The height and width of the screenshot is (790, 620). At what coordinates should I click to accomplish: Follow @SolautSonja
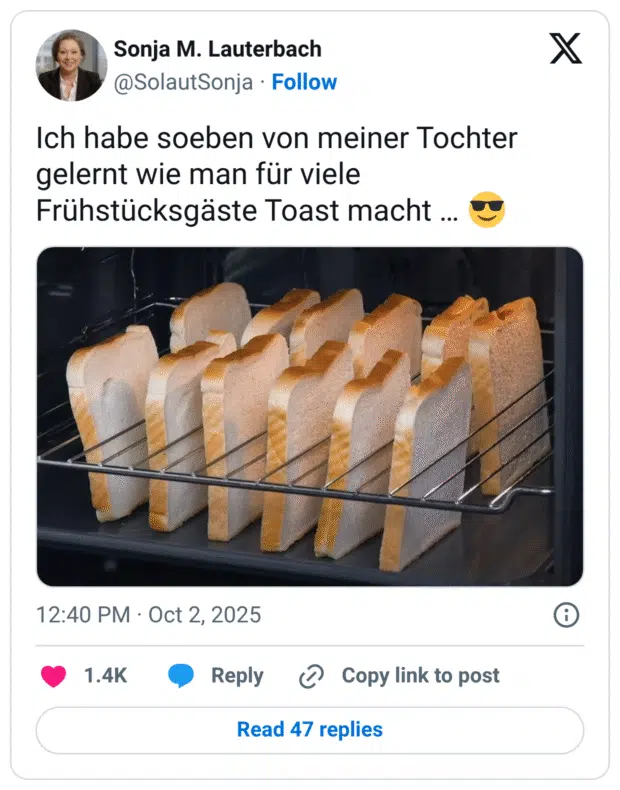pos(304,82)
